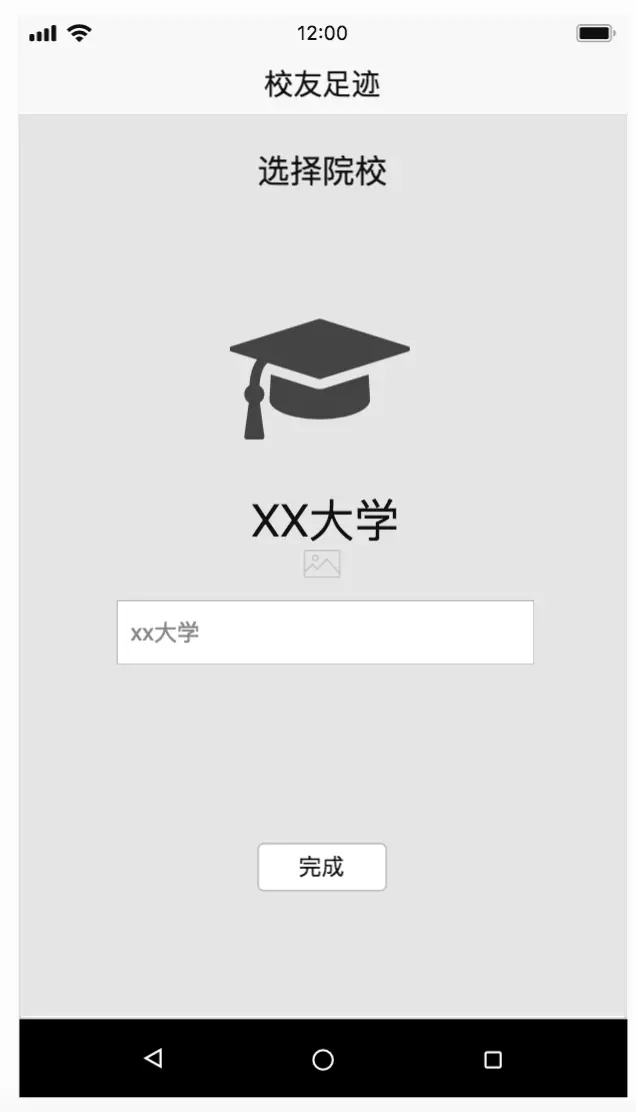Open recent apps with the square button

[x=493, y=1060]
